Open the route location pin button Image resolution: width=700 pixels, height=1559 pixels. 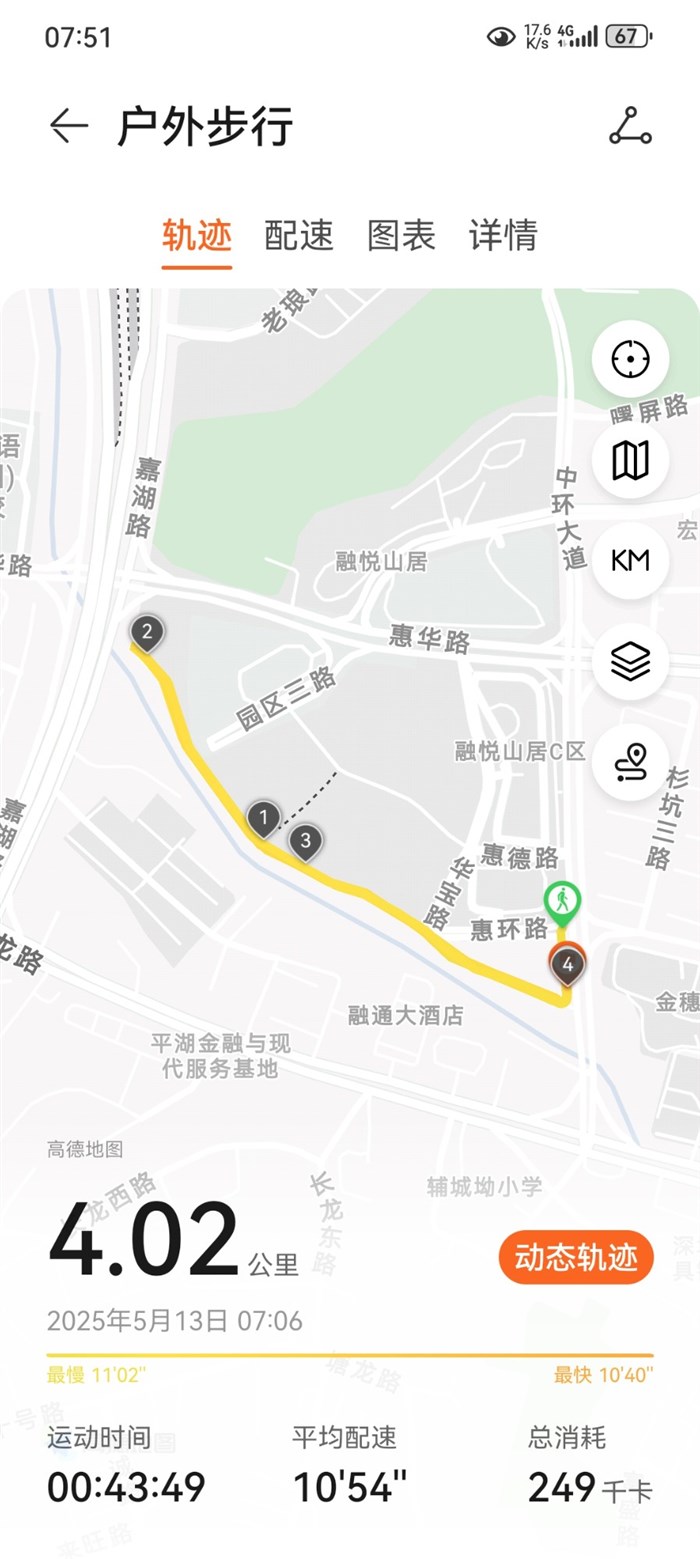point(630,762)
